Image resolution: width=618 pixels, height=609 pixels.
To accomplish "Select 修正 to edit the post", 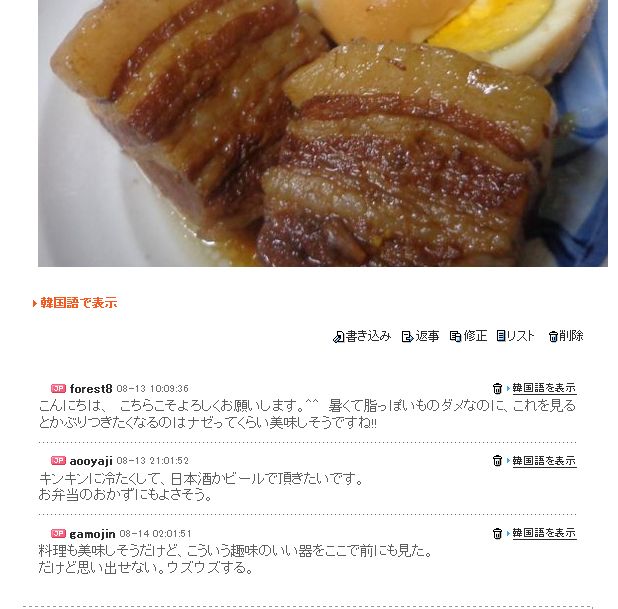I will pyautogui.click(x=469, y=337).
